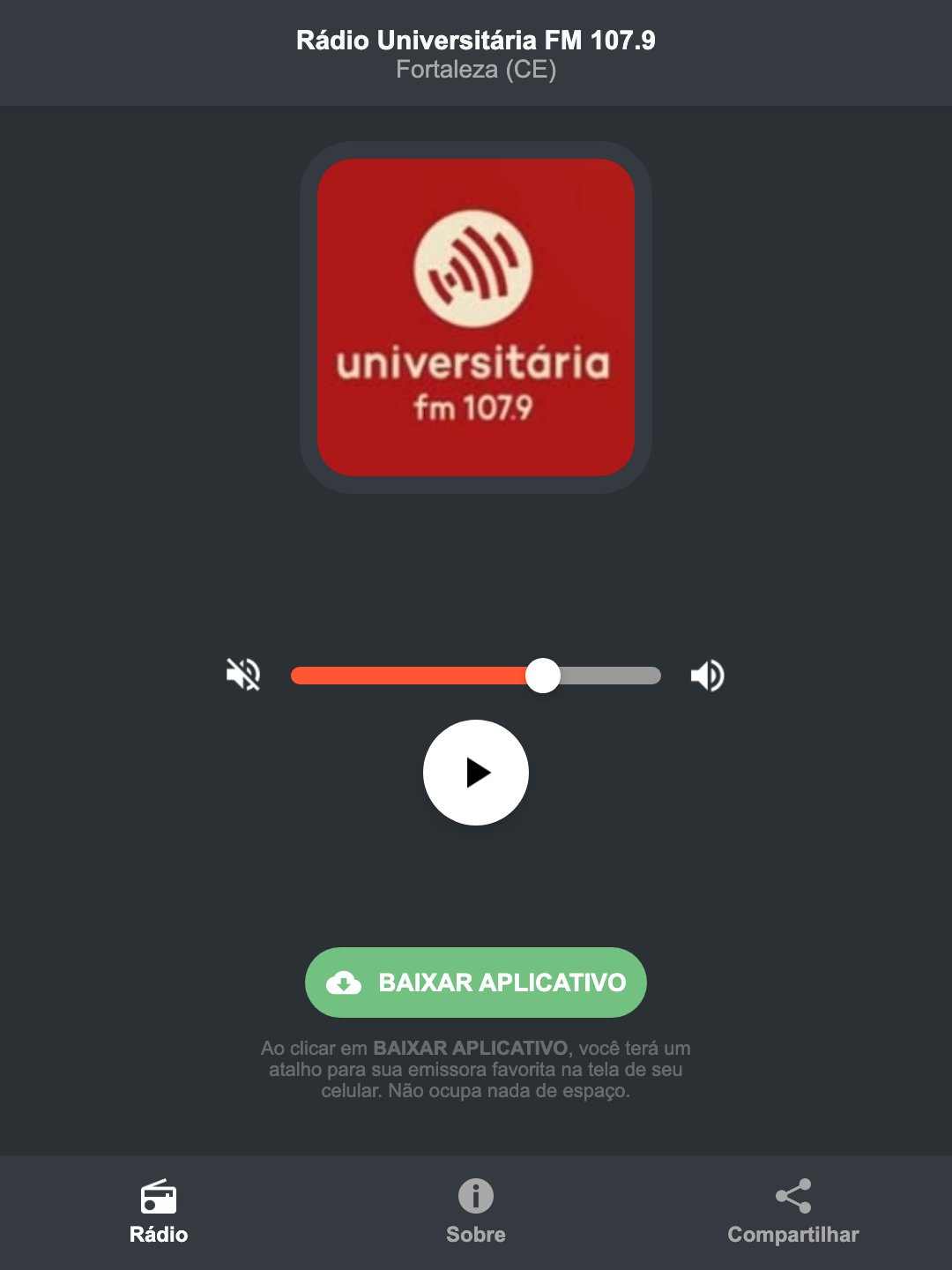Select the station name Rádio Universitária FM 107.9

(475, 39)
